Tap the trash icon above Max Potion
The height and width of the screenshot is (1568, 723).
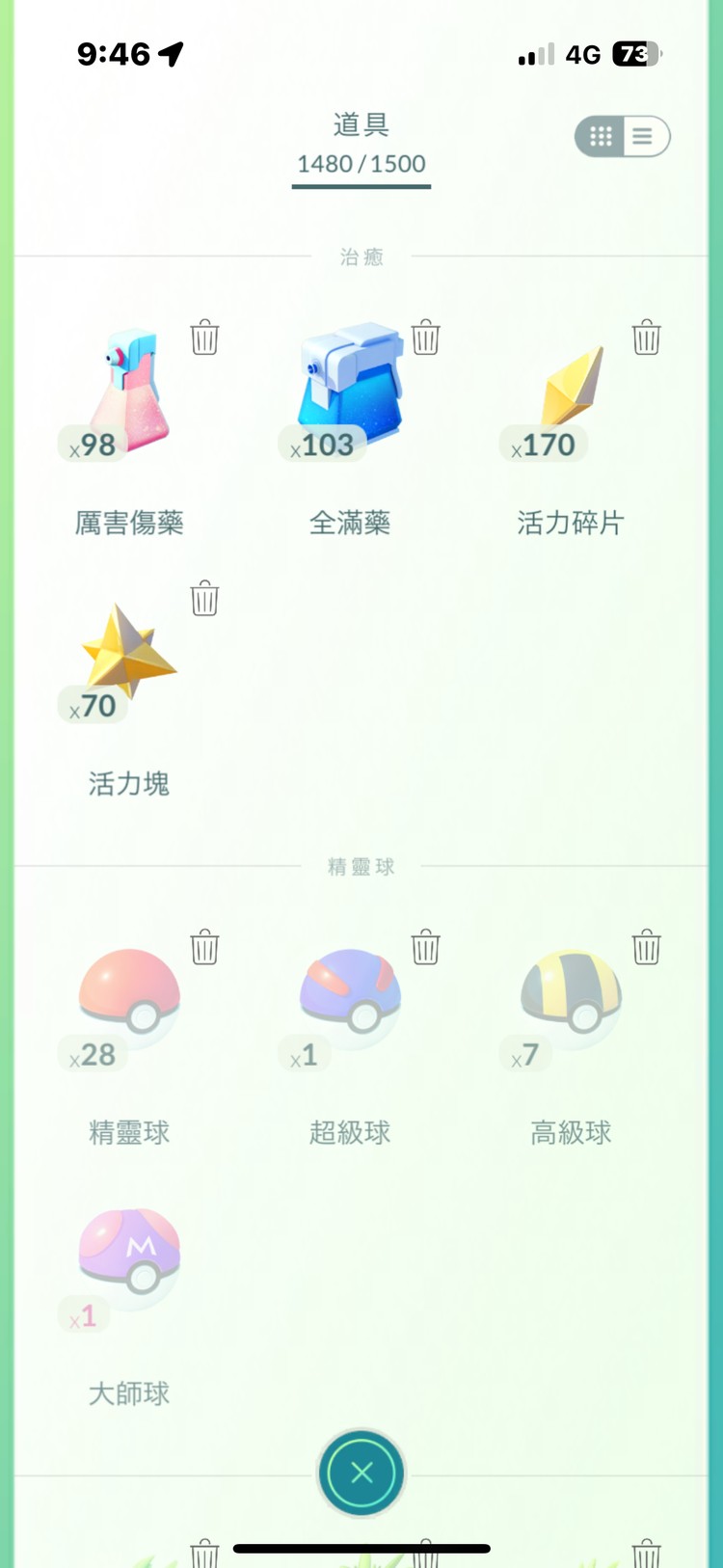[x=426, y=338]
